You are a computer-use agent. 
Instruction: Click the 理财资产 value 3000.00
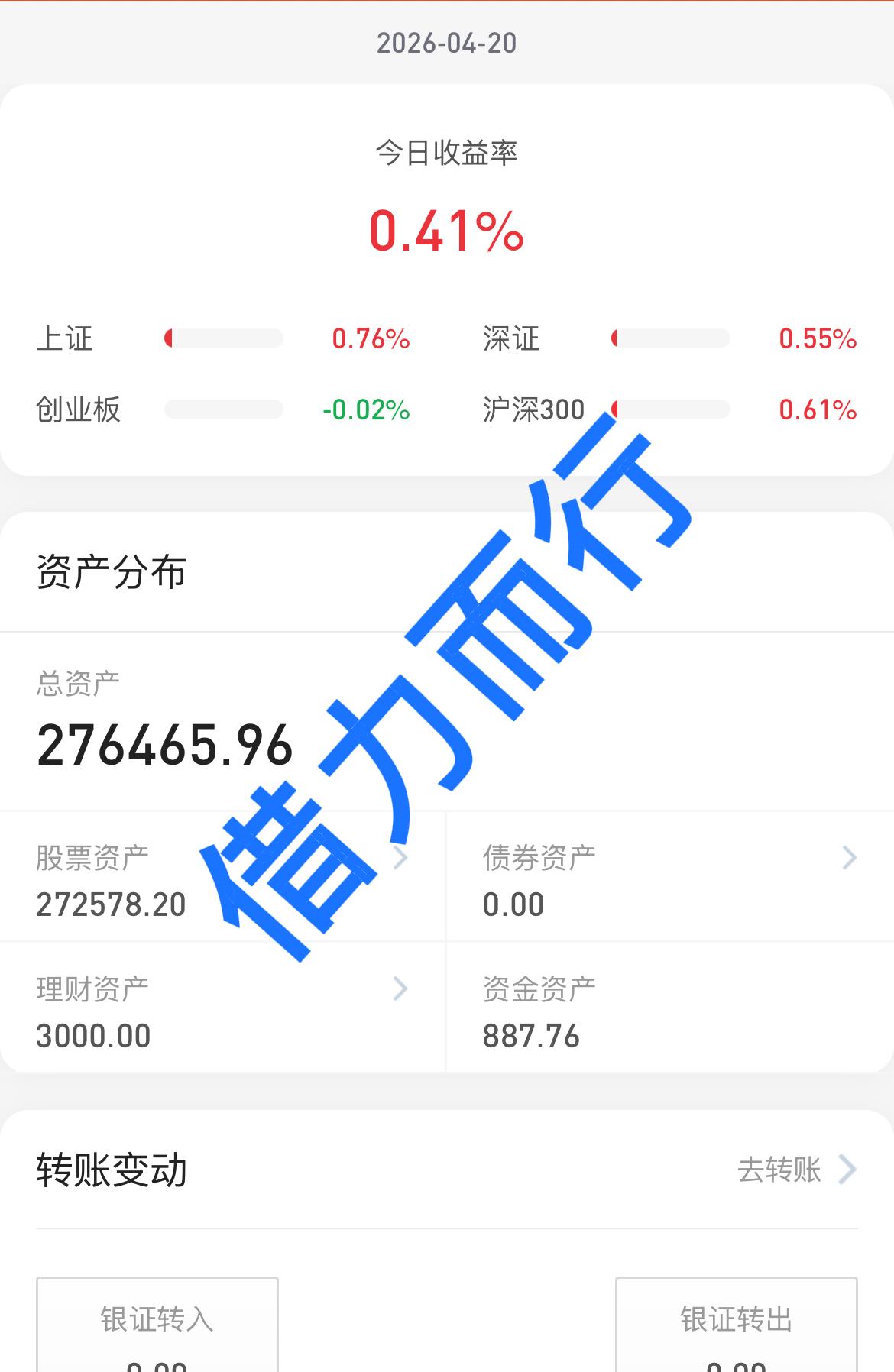click(x=94, y=1036)
